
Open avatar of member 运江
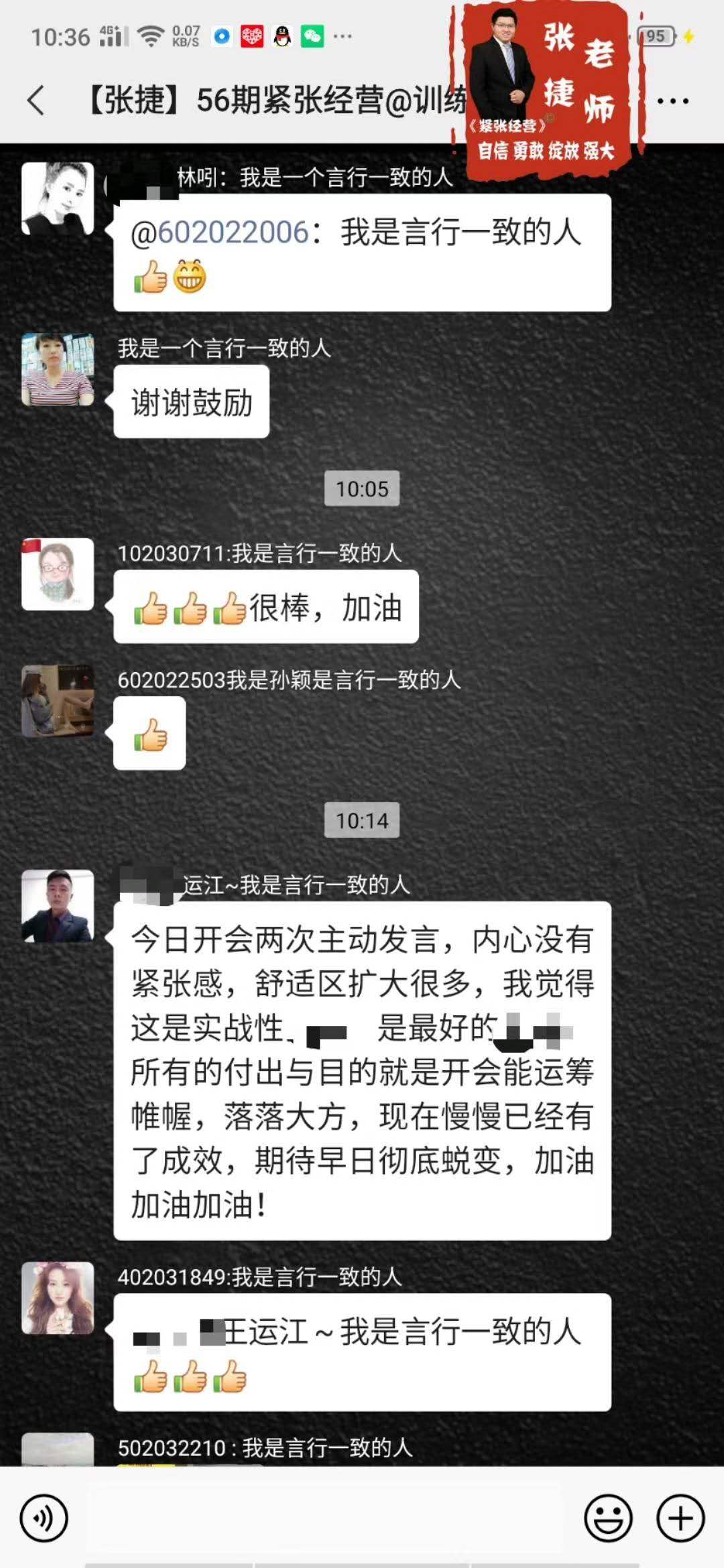(x=58, y=906)
